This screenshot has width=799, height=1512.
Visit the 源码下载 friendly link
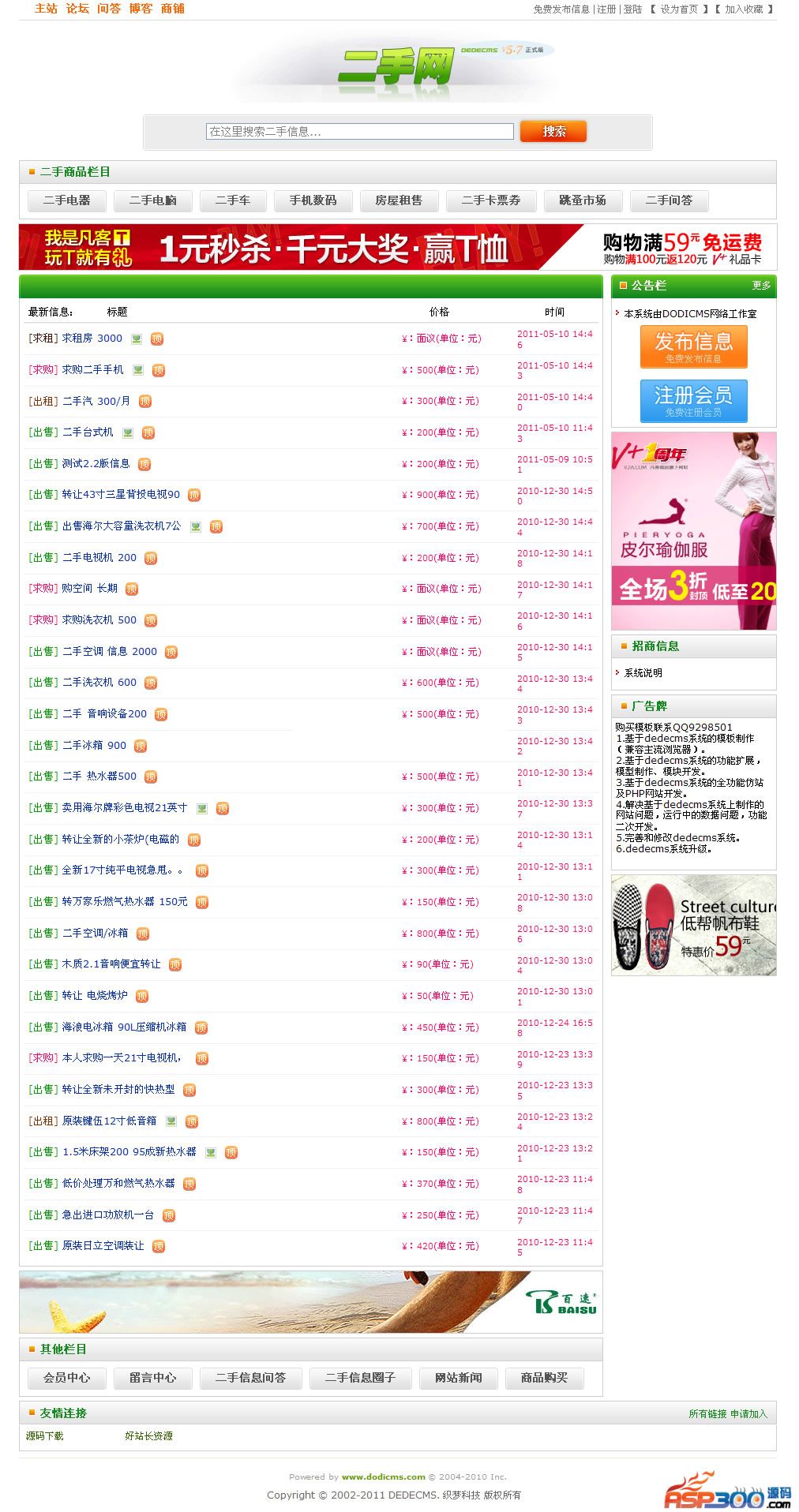tap(45, 1436)
